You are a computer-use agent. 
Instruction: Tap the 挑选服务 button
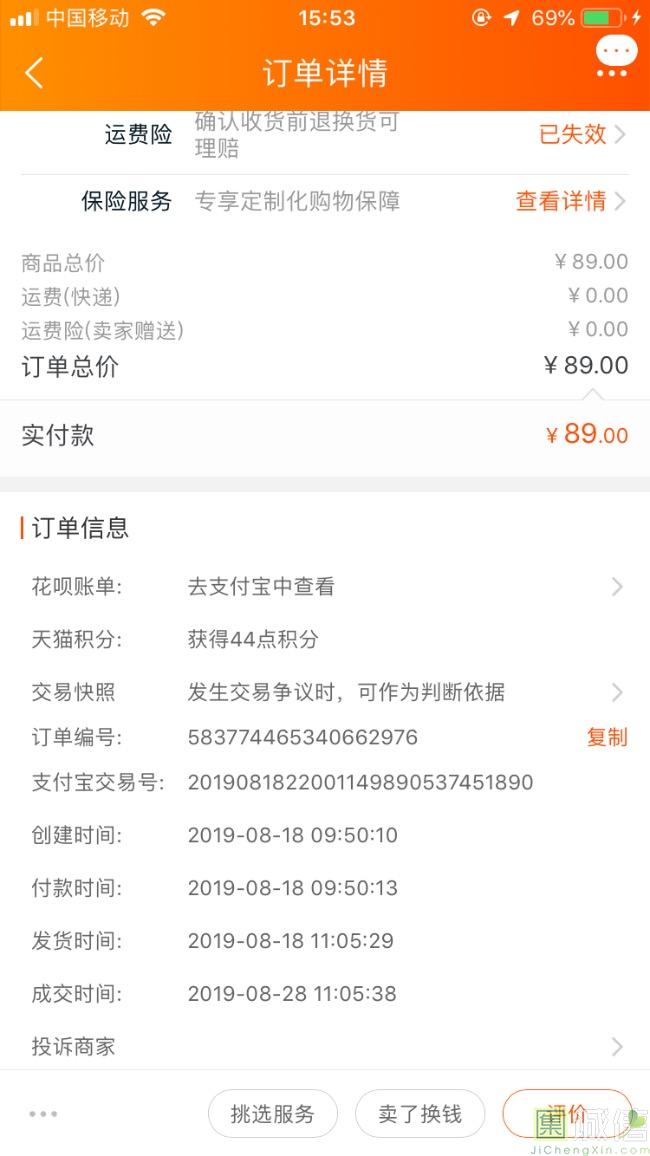[x=272, y=1114]
